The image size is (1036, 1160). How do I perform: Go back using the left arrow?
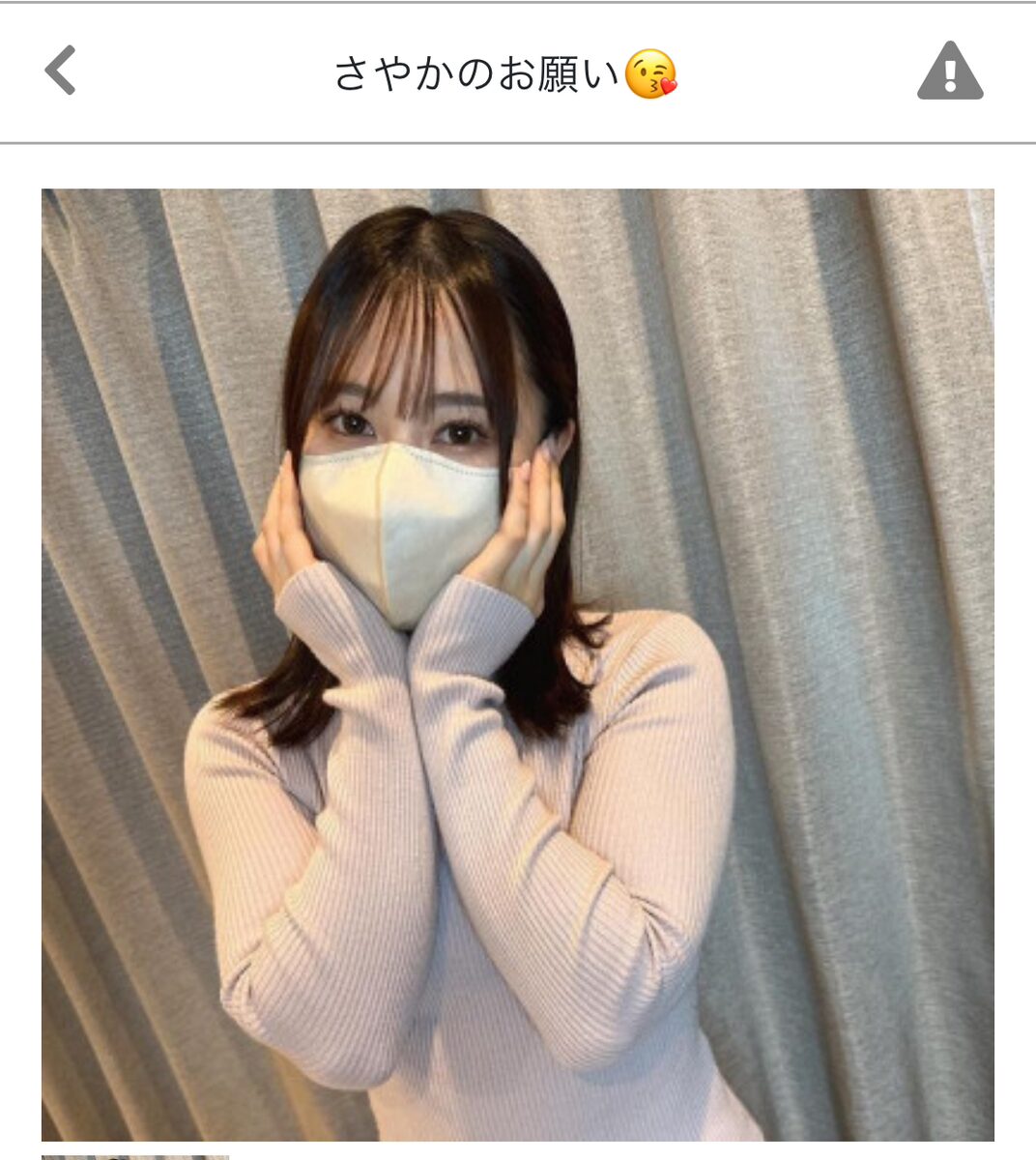click(x=60, y=72)
